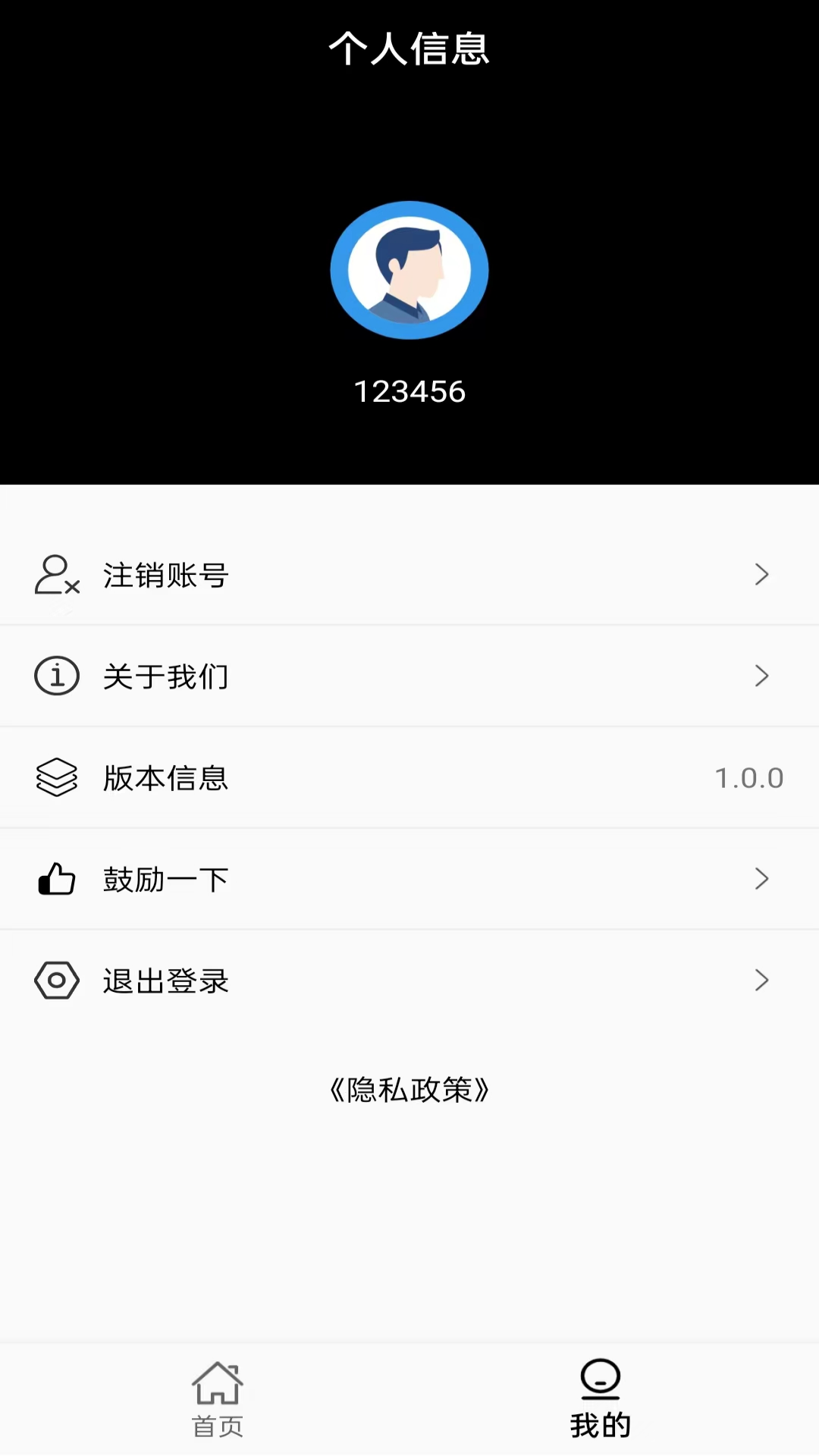Open the 《隐私政策》 privacy policy link

(409, 1090)
